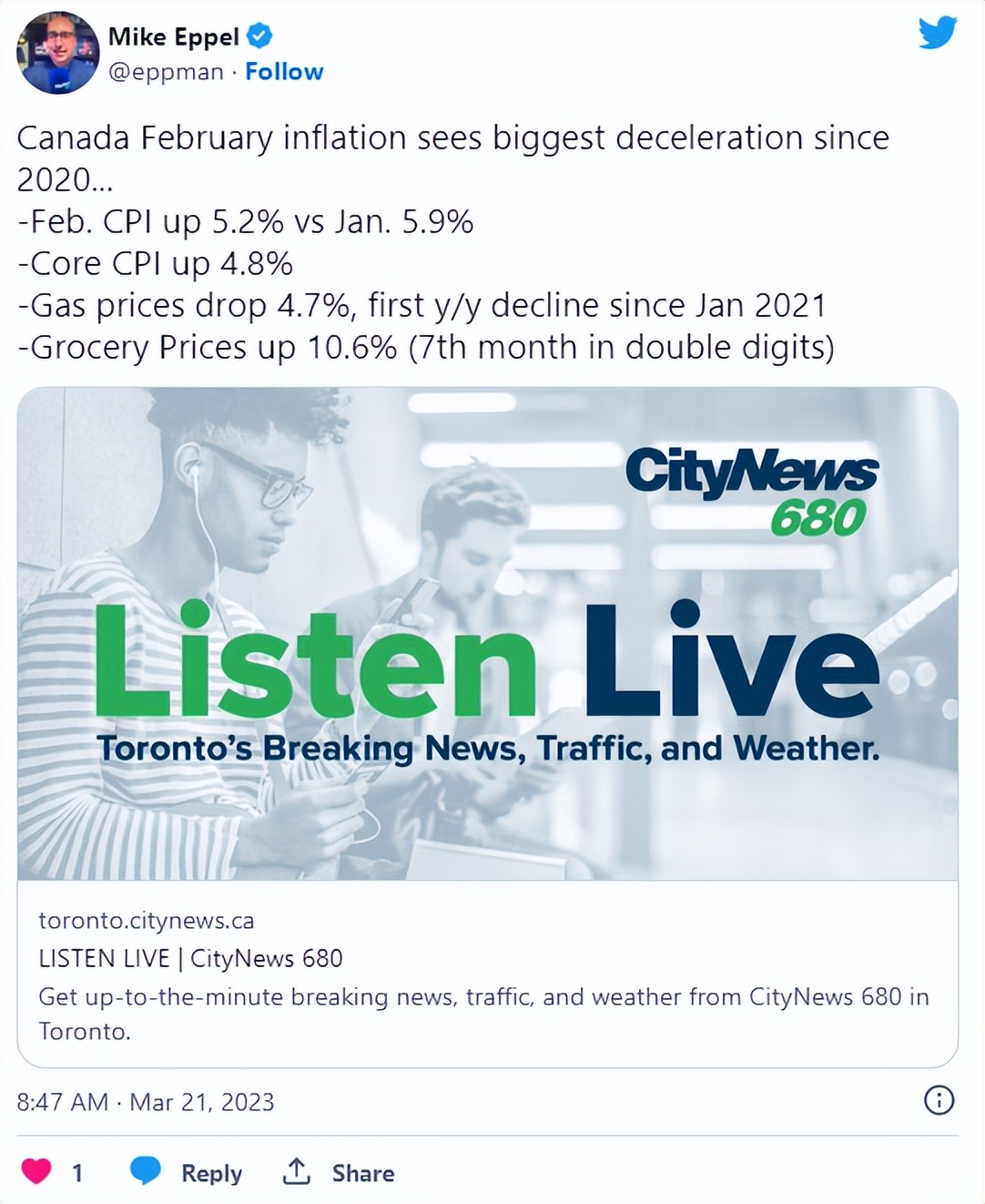Open the @eppman handle
This screenshot has width=985, height=1204.
(x=166, y=72)
